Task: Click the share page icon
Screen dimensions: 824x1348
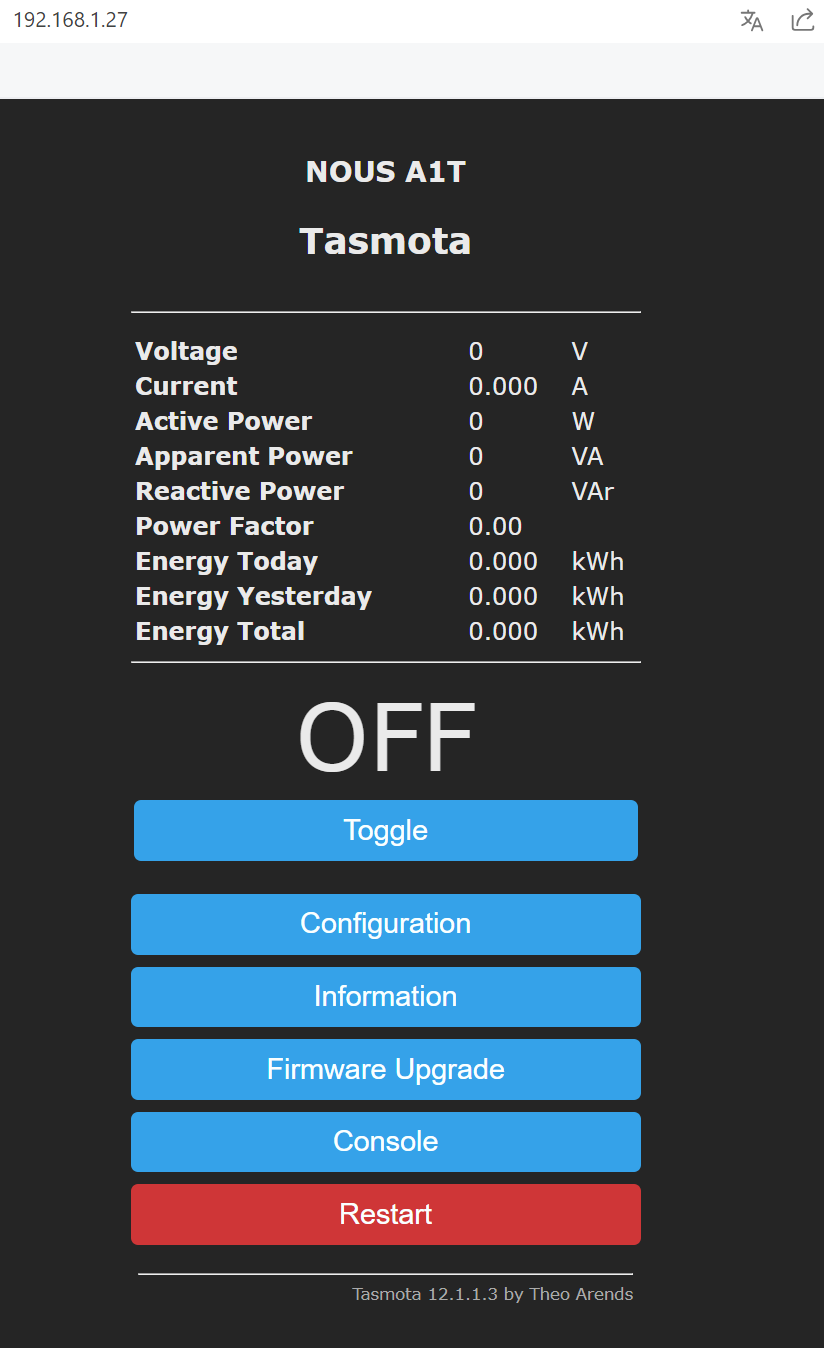Action: click(802, 20)
